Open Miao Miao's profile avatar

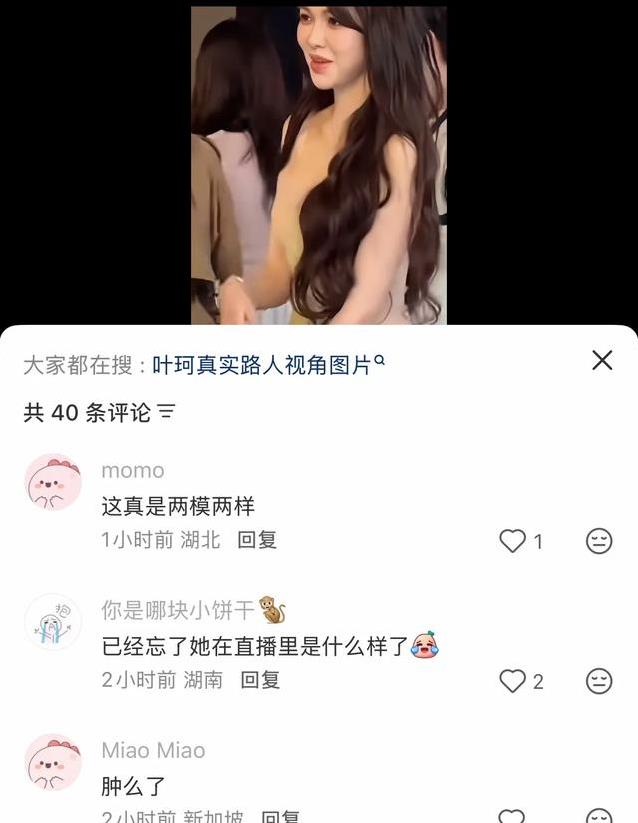point(52,762)
